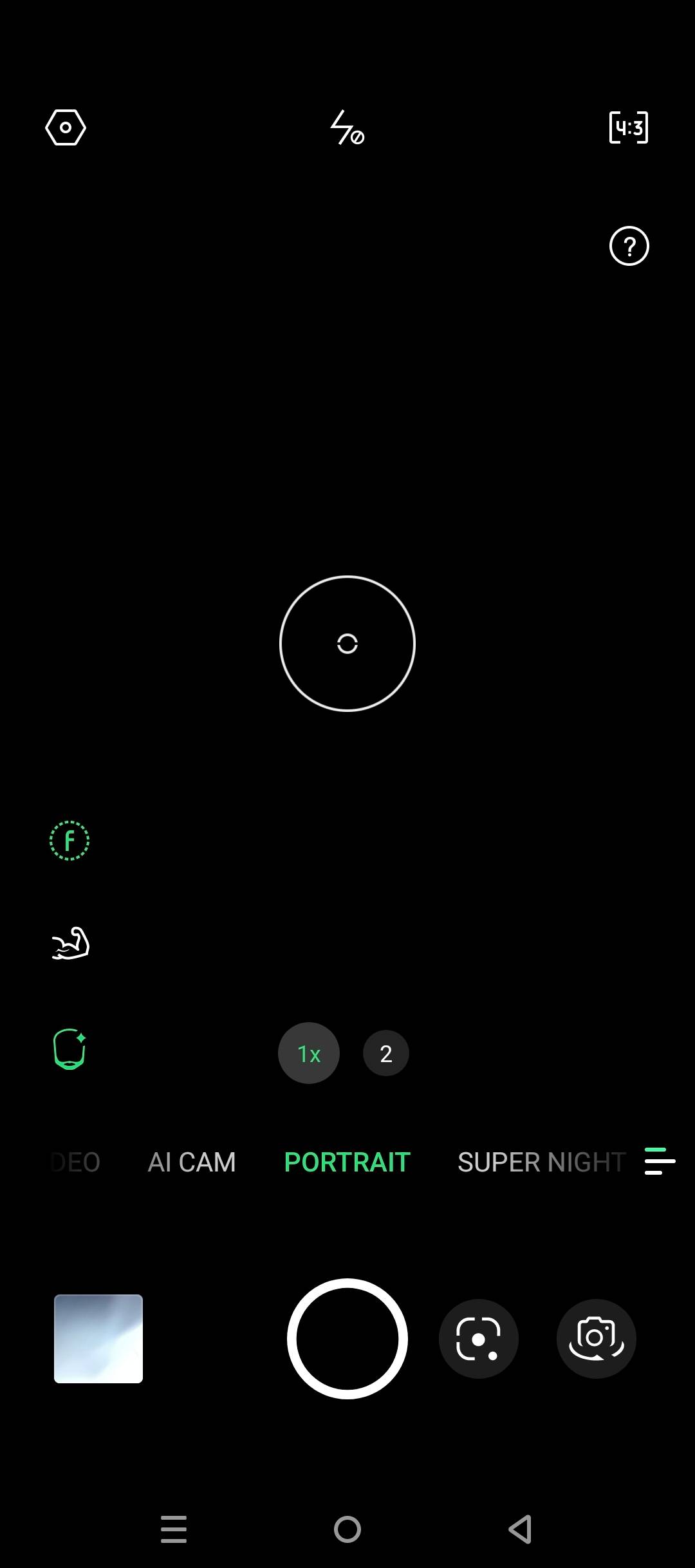Open the face beauty icon
695x1568 pixels.
69,1049
